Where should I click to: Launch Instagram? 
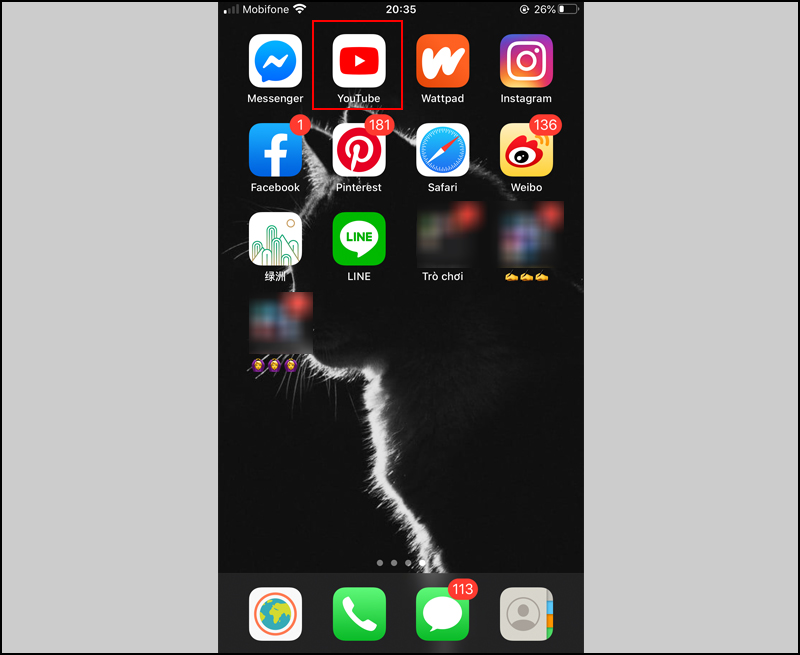tap(526, 61)
